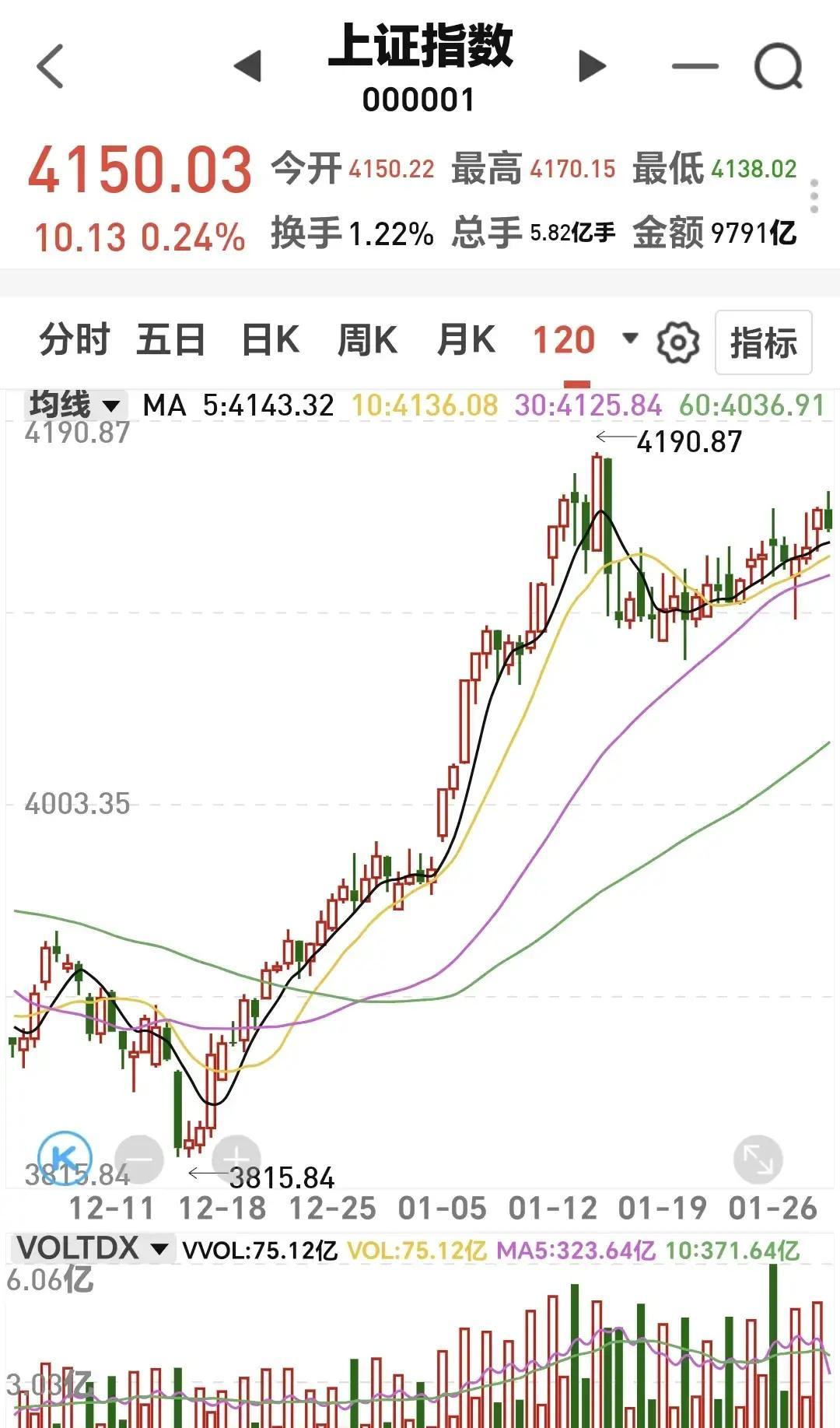Zoom in the chart with the plus circle

(236, 1160)
